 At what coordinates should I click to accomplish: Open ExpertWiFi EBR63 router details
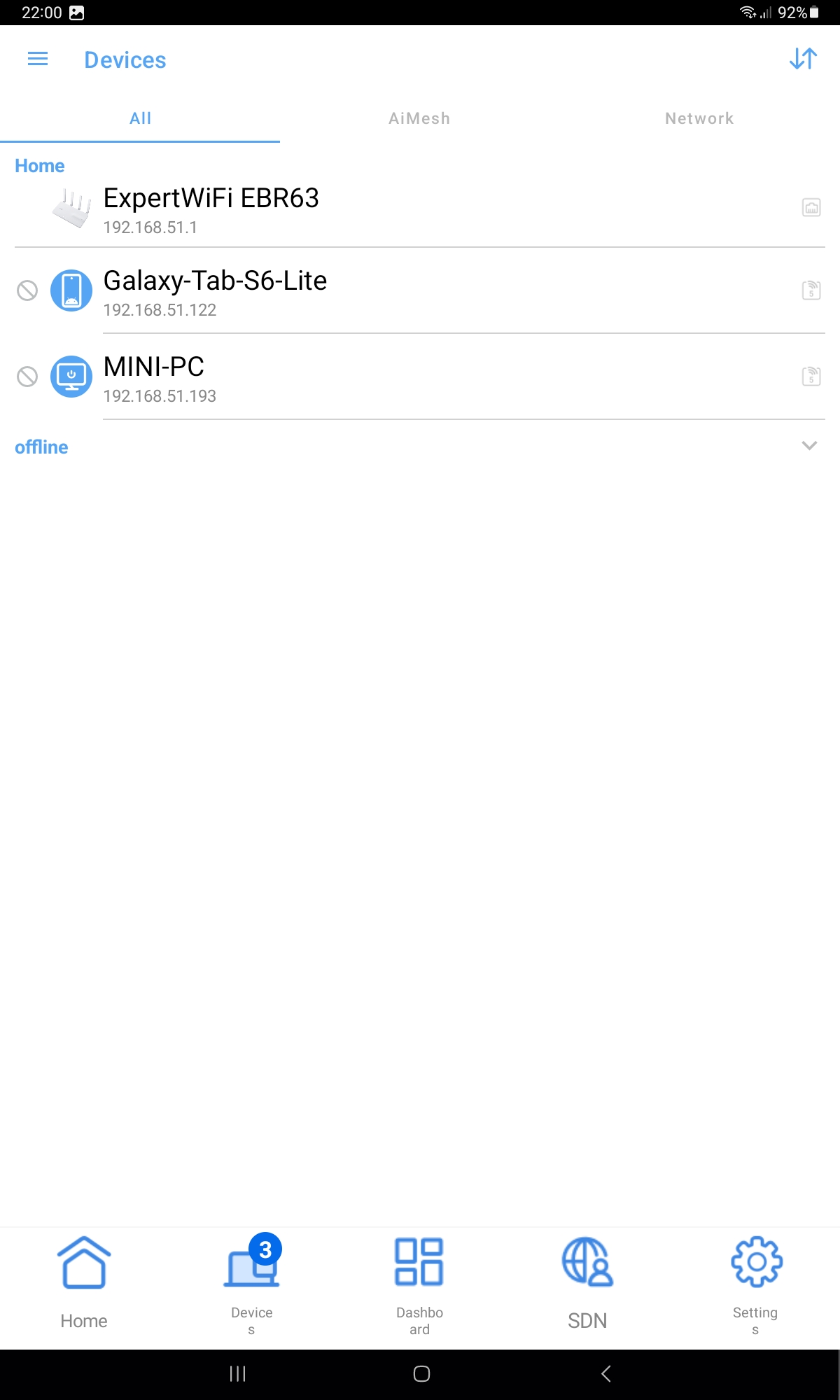coord(211,209)
